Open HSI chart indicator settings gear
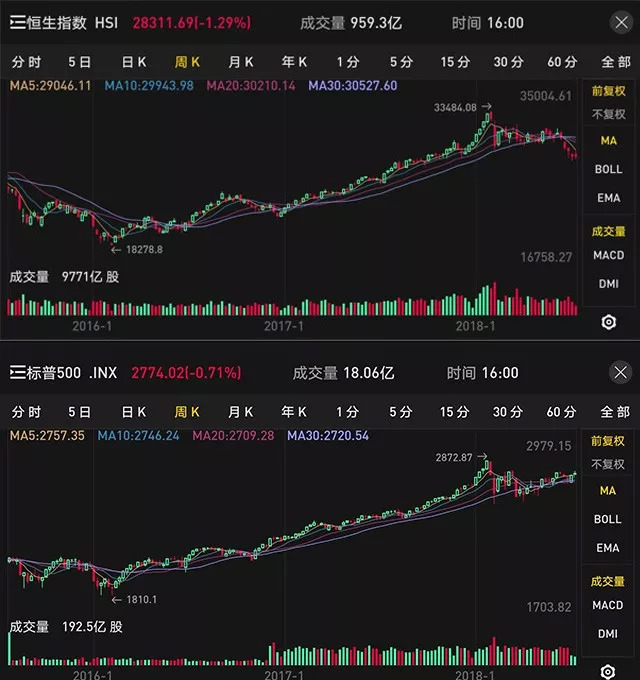Screen dimensions: 640x680 click(x=609, y=322)
